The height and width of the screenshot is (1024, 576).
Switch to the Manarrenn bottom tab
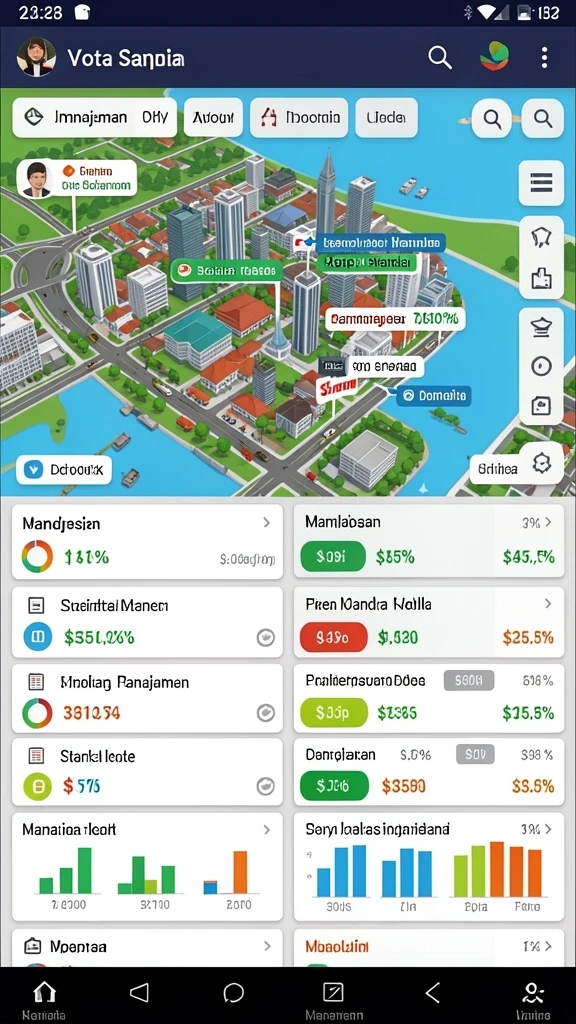coord(334,1000)
